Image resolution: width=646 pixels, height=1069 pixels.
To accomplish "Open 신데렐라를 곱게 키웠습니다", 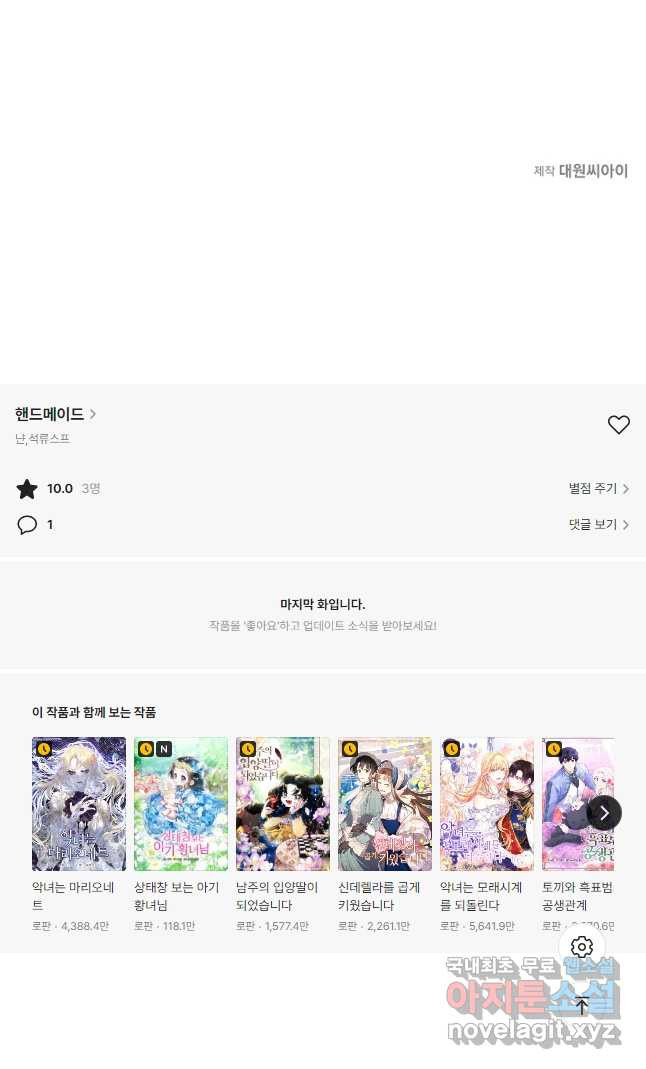I will [x=385, y=804].
